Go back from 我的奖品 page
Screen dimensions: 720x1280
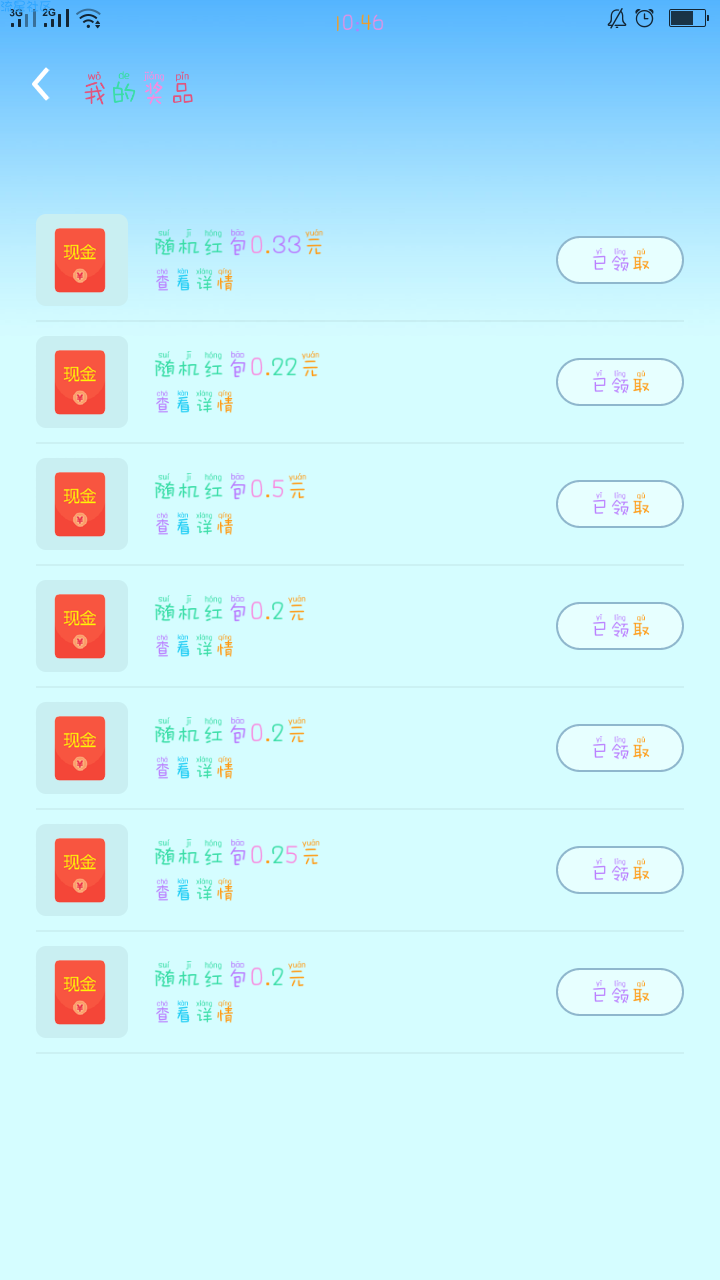click(40, 84)
